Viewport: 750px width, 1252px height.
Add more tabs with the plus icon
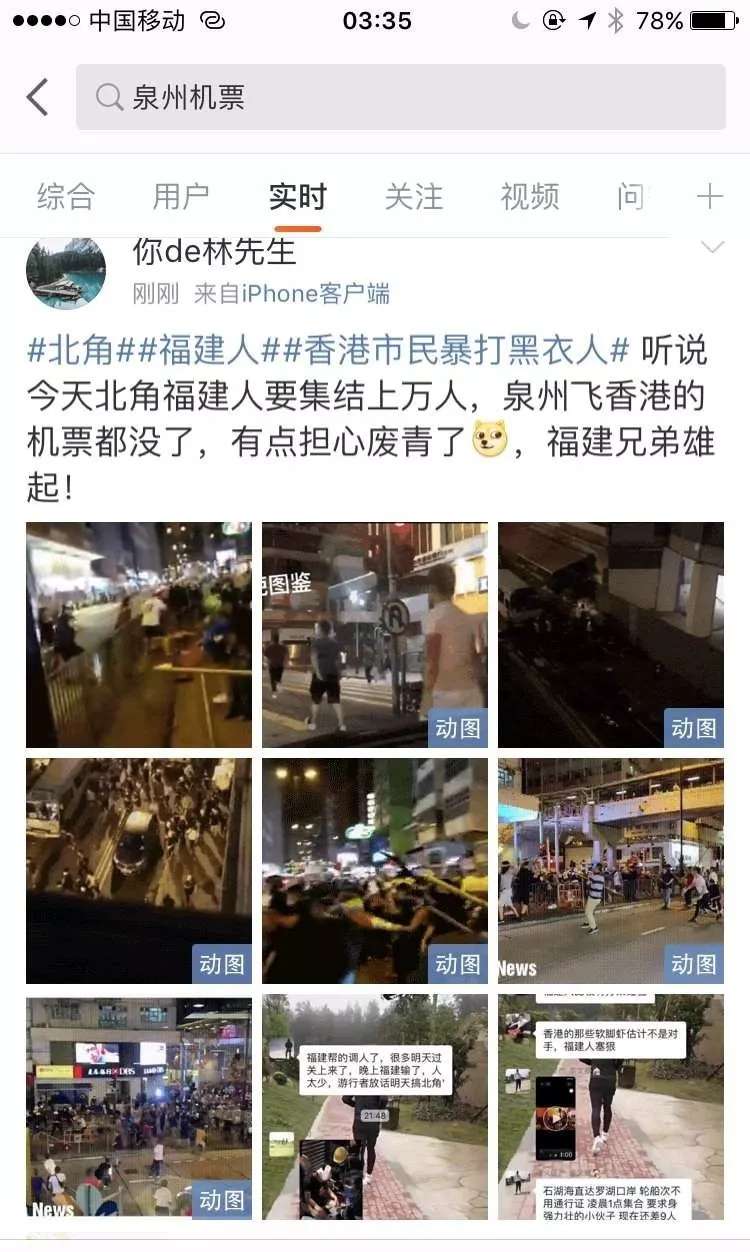(x=709, y=197)
